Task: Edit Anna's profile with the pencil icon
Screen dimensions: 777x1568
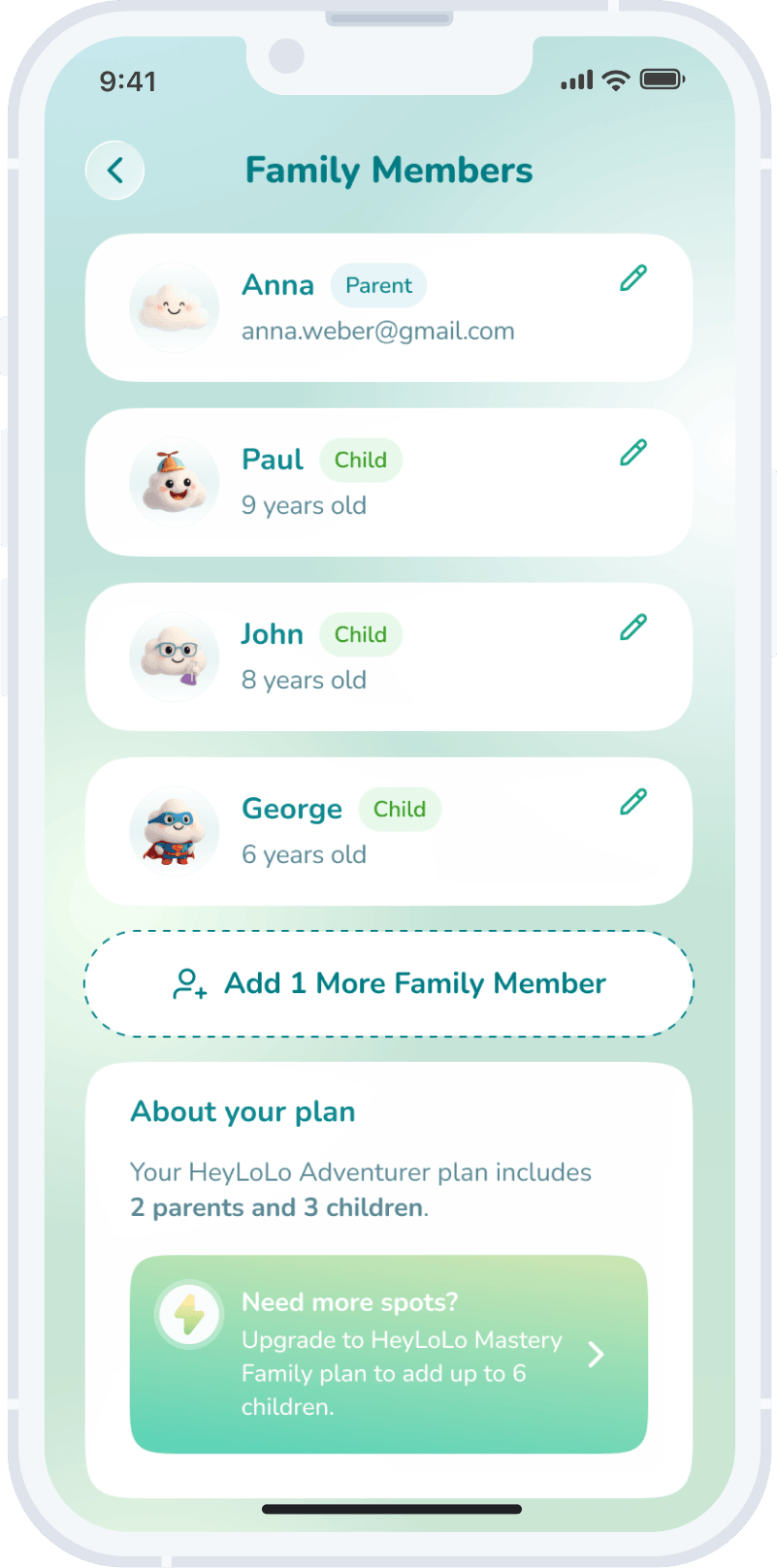Action: 633,278
